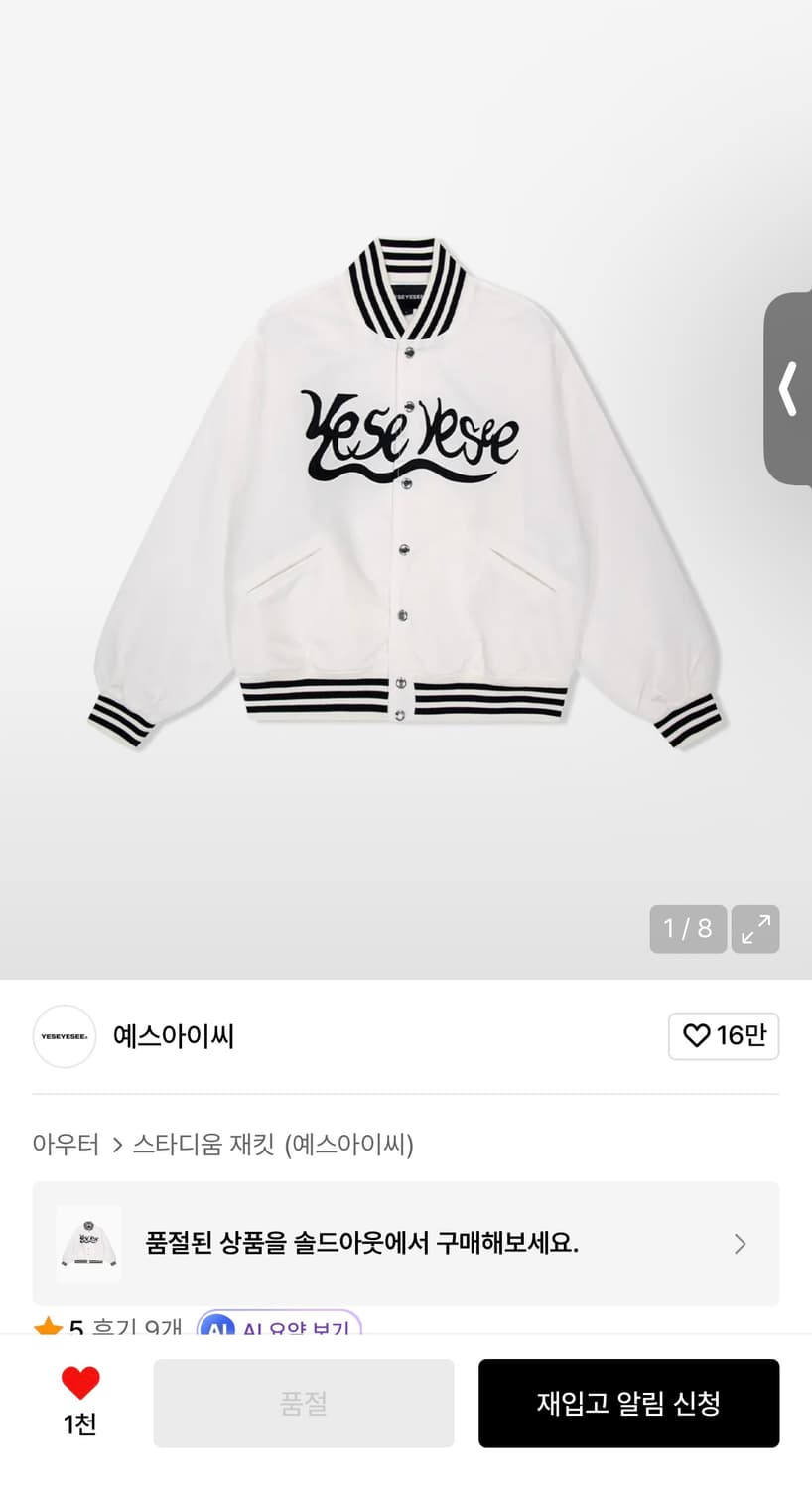Open the YESEYESEE brand logo

(64, 1035)
